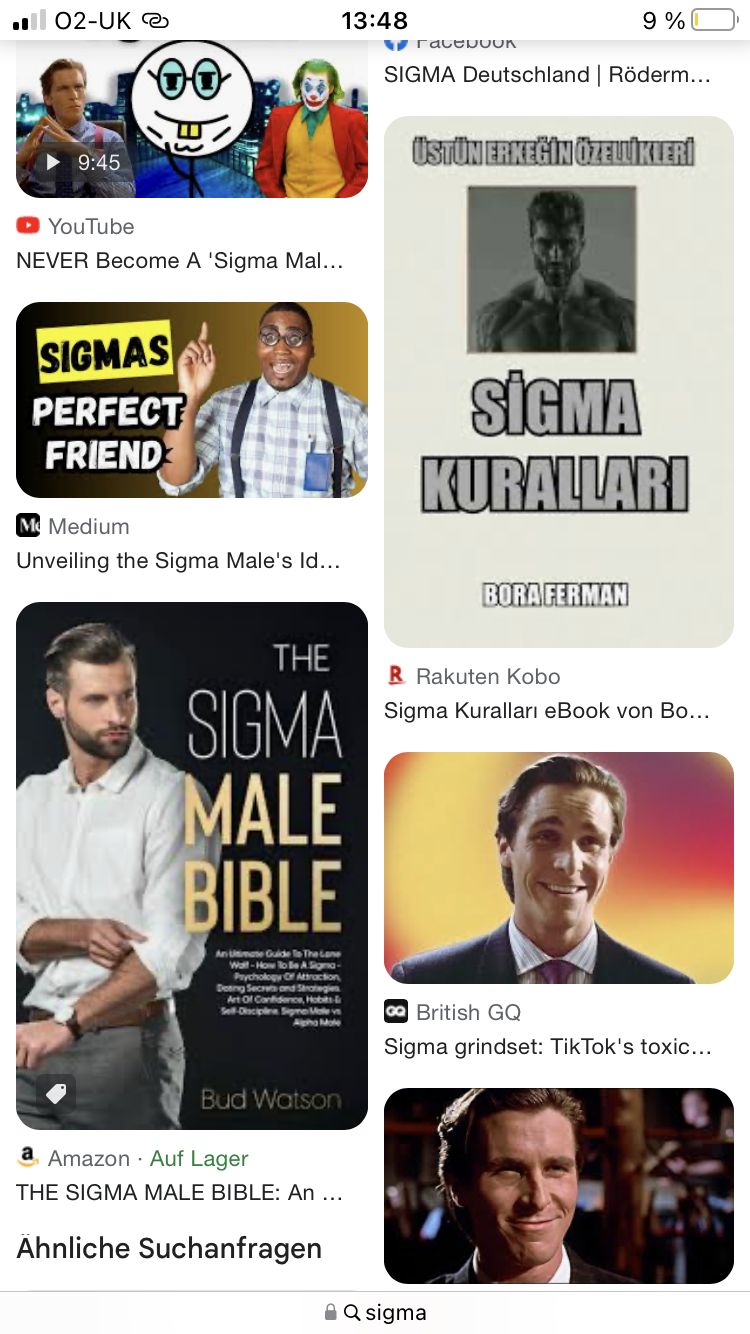Open the British GQ Sigma grindset image

pos(558,867)
